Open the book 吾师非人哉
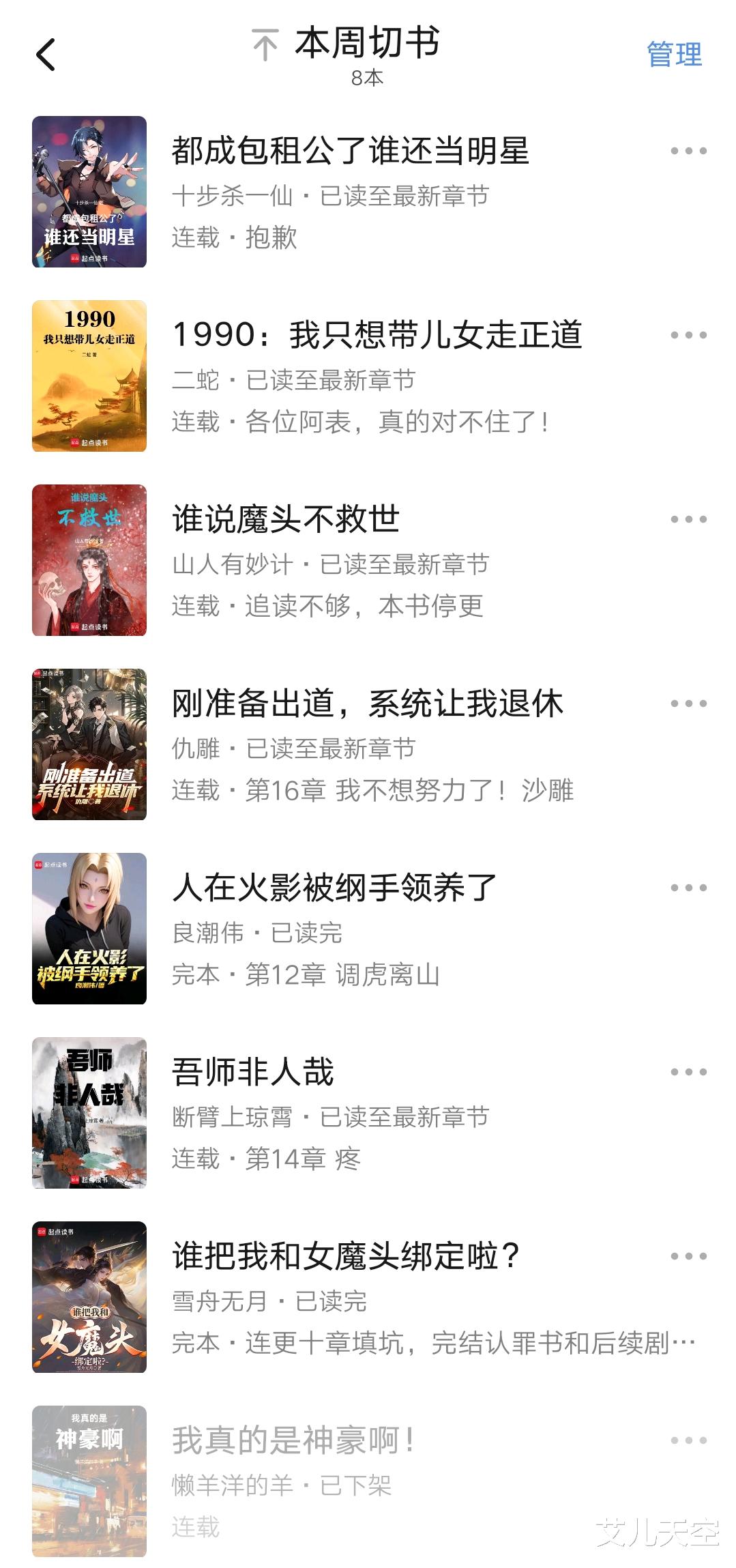This screenshot has height=1568, width=736. [252, 1072]
